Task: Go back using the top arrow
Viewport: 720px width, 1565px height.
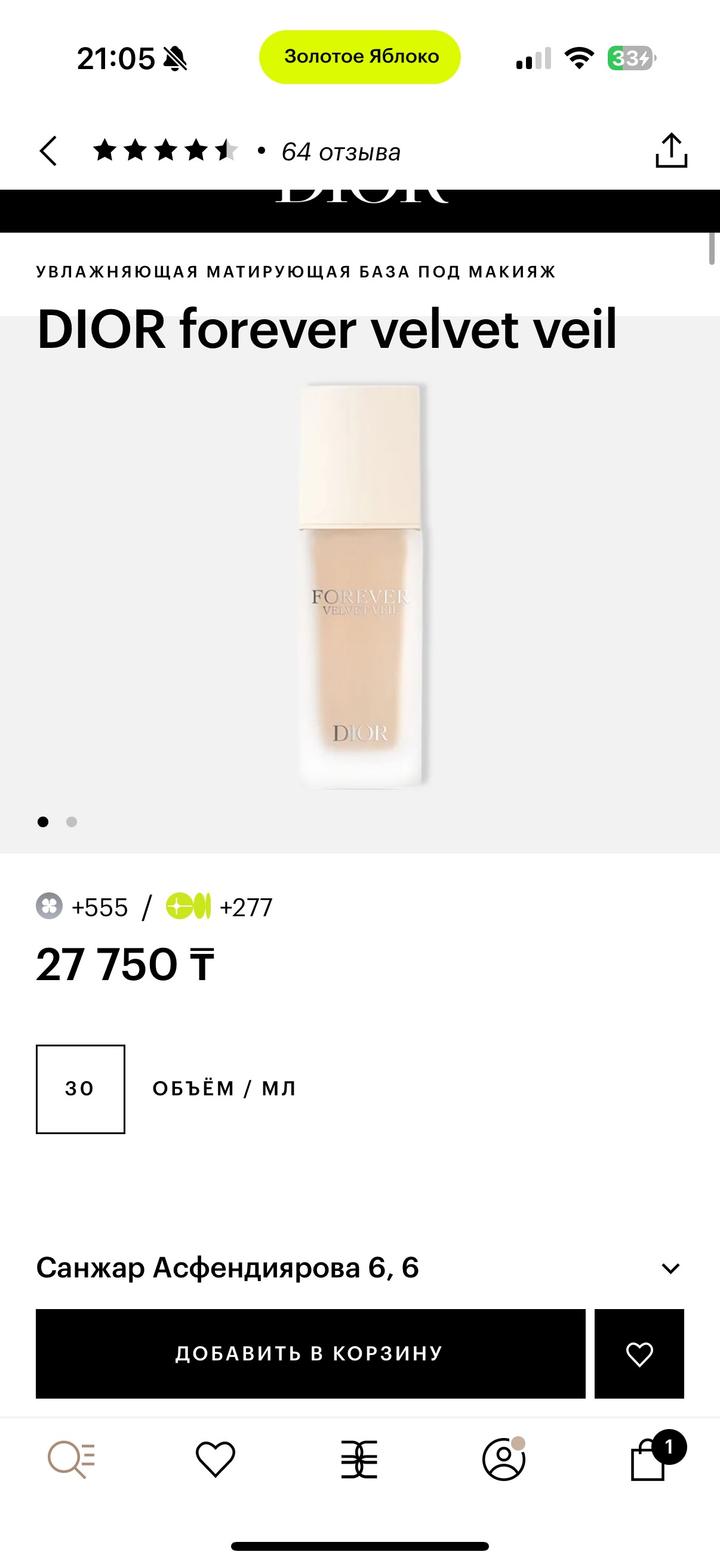Action: [x=48, y=151]
